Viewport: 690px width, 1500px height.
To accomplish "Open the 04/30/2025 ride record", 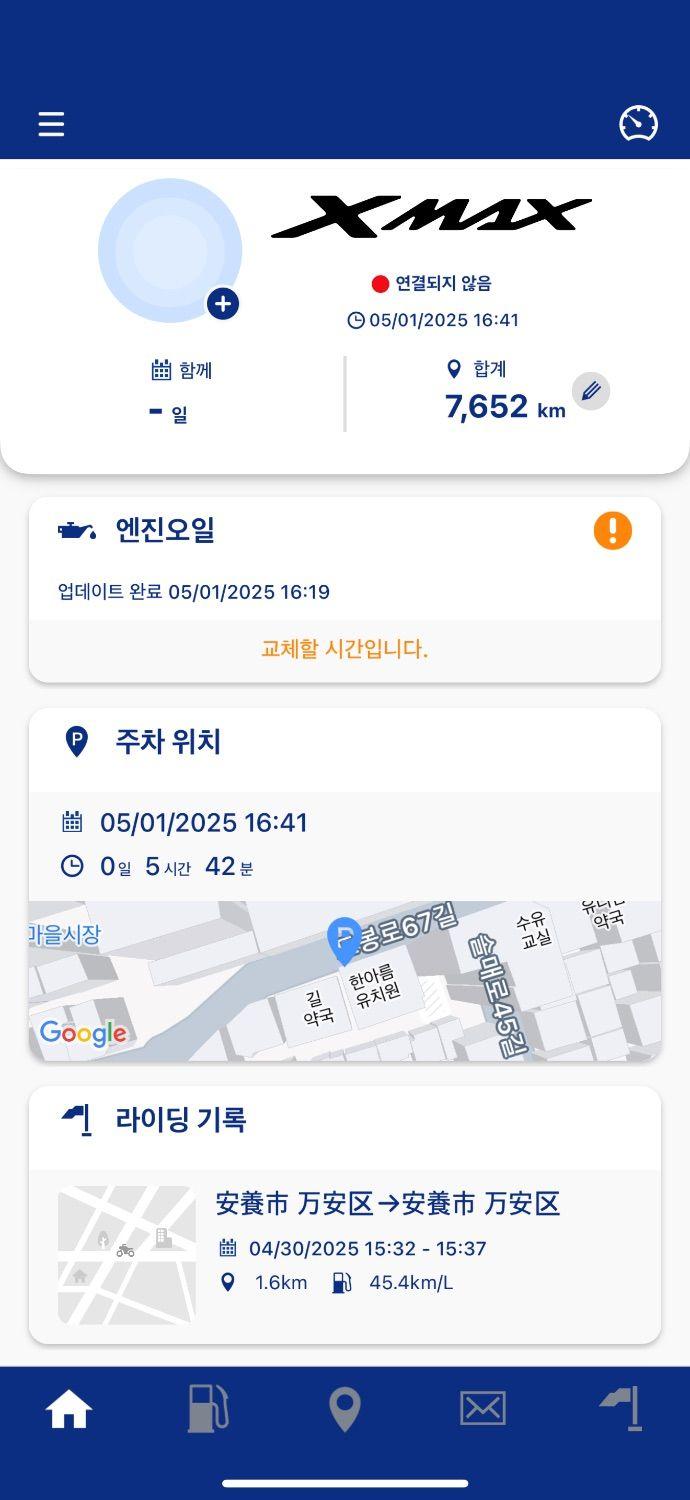I will 345,1256.
